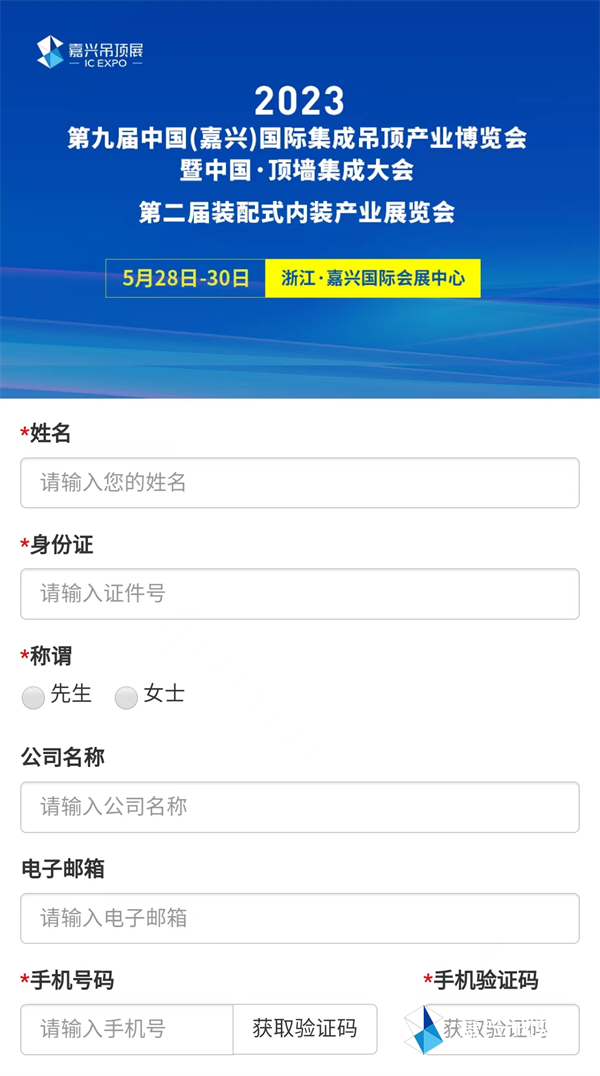Tap the 姓名 name input field

[x=300, y=482]
